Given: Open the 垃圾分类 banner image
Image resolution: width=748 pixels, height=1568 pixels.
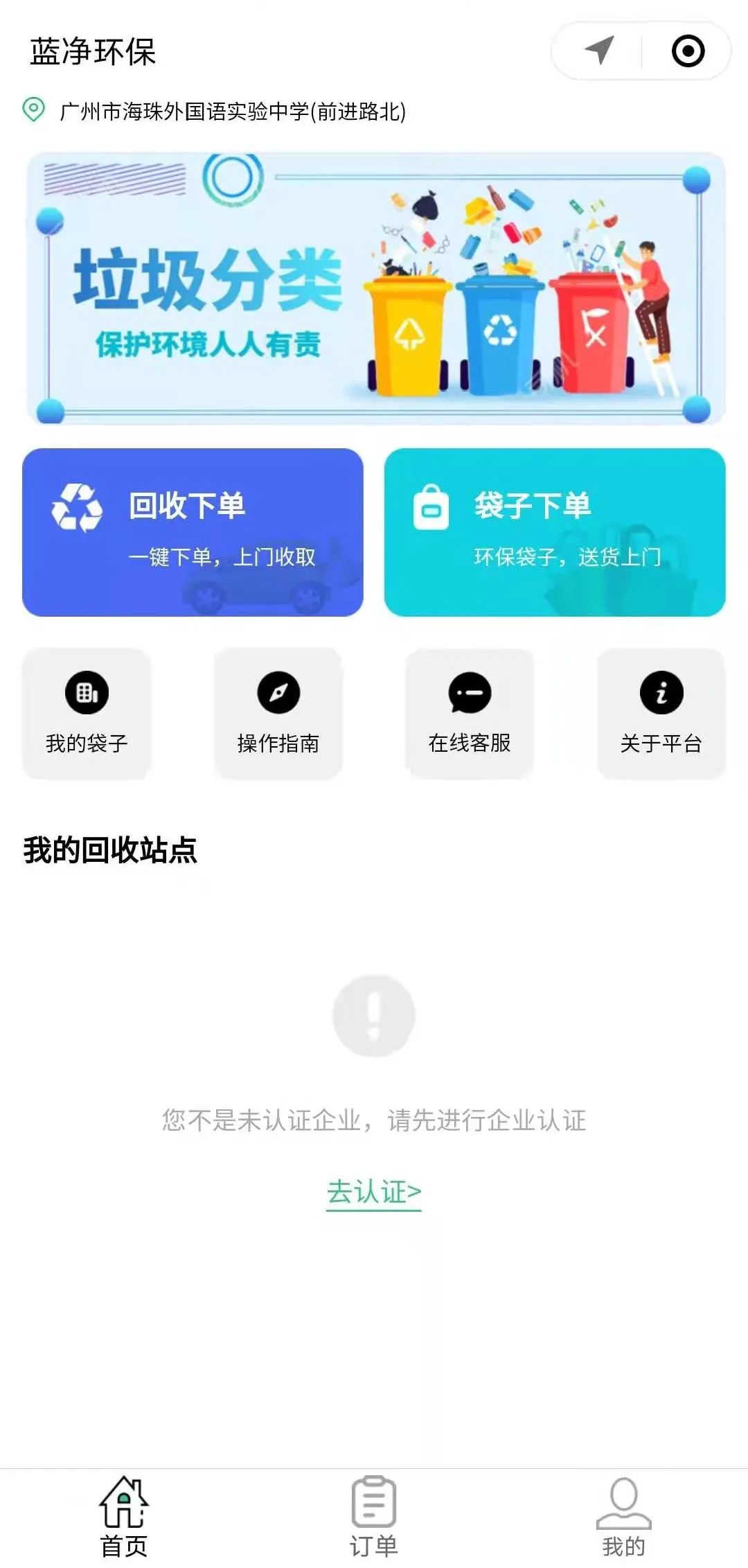Looking at the screenshot, I should (374, 288).
